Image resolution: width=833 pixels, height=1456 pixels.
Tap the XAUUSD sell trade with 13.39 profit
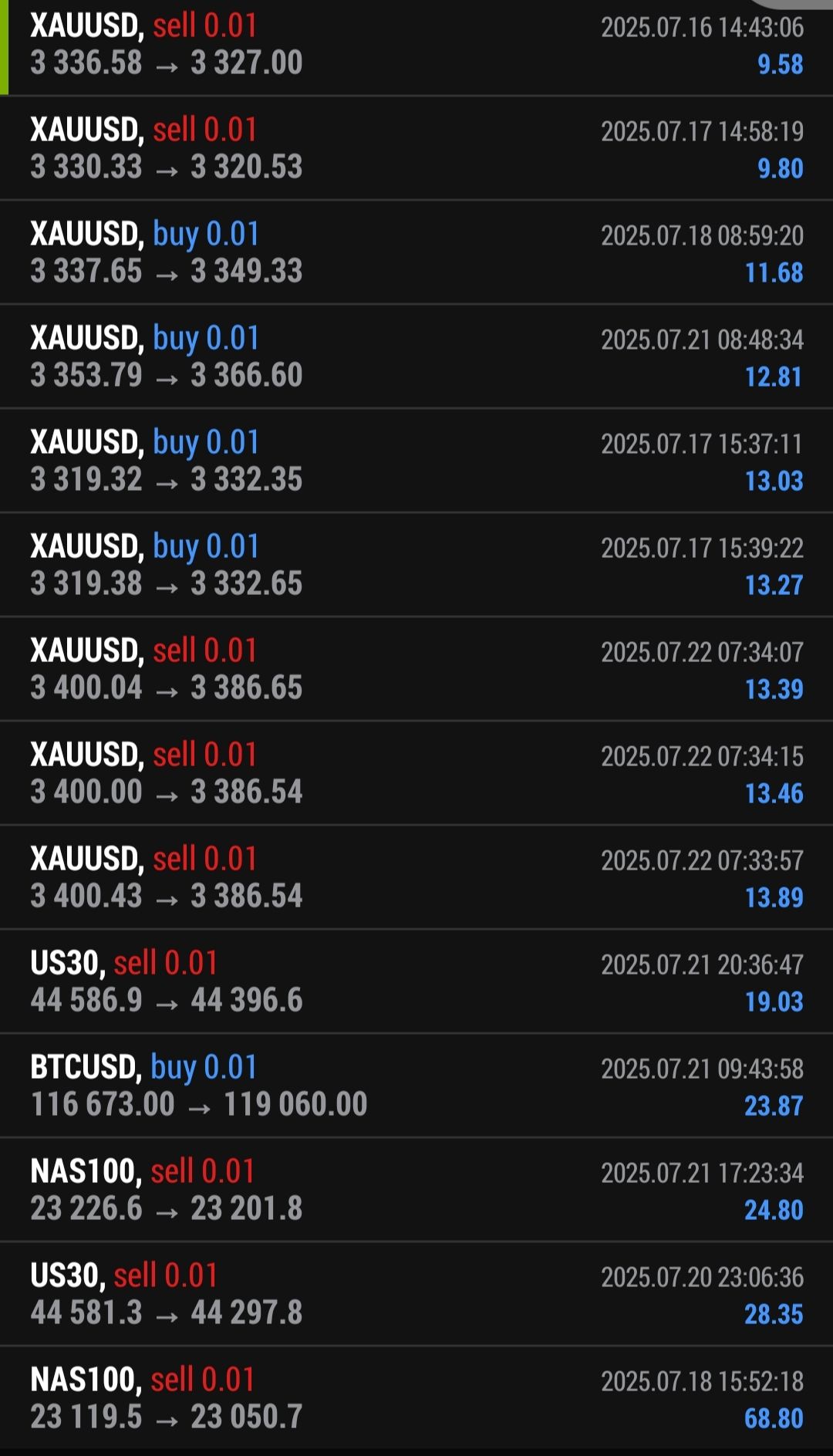416,669
